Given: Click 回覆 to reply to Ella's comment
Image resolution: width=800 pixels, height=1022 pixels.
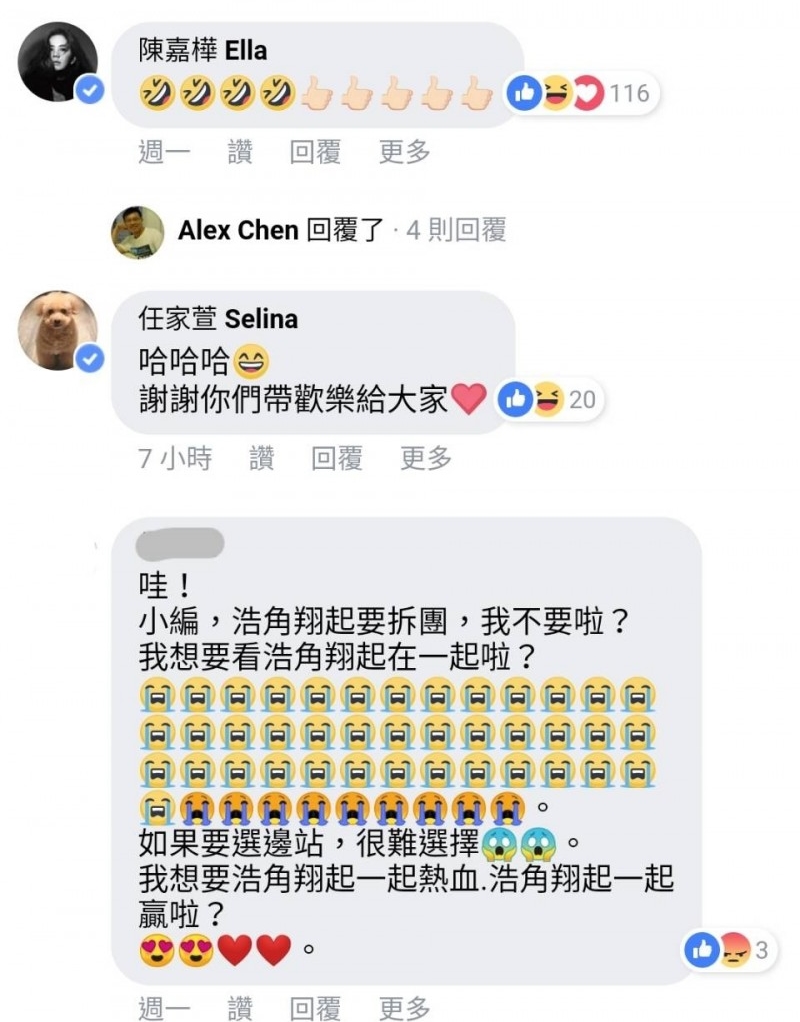Looking at the screenshot, I should coord(318,153).
